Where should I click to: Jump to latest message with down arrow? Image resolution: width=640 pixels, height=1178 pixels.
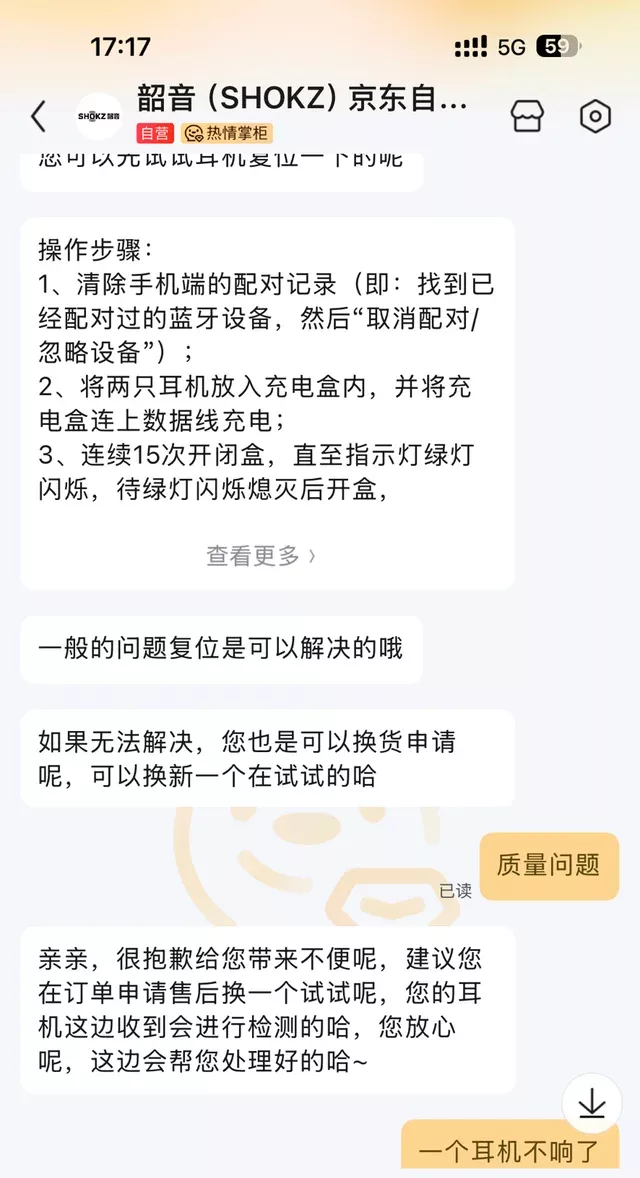[x=593, y=1103]
